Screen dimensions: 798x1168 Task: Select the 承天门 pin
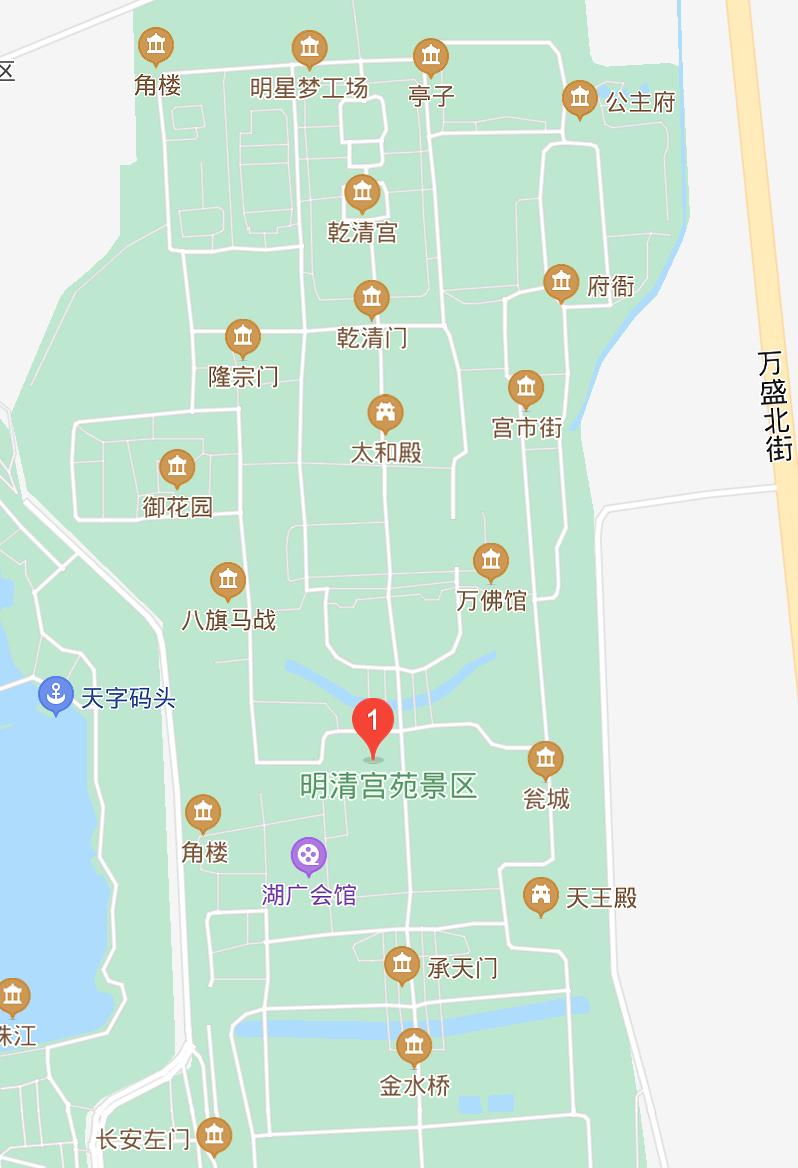402,965
